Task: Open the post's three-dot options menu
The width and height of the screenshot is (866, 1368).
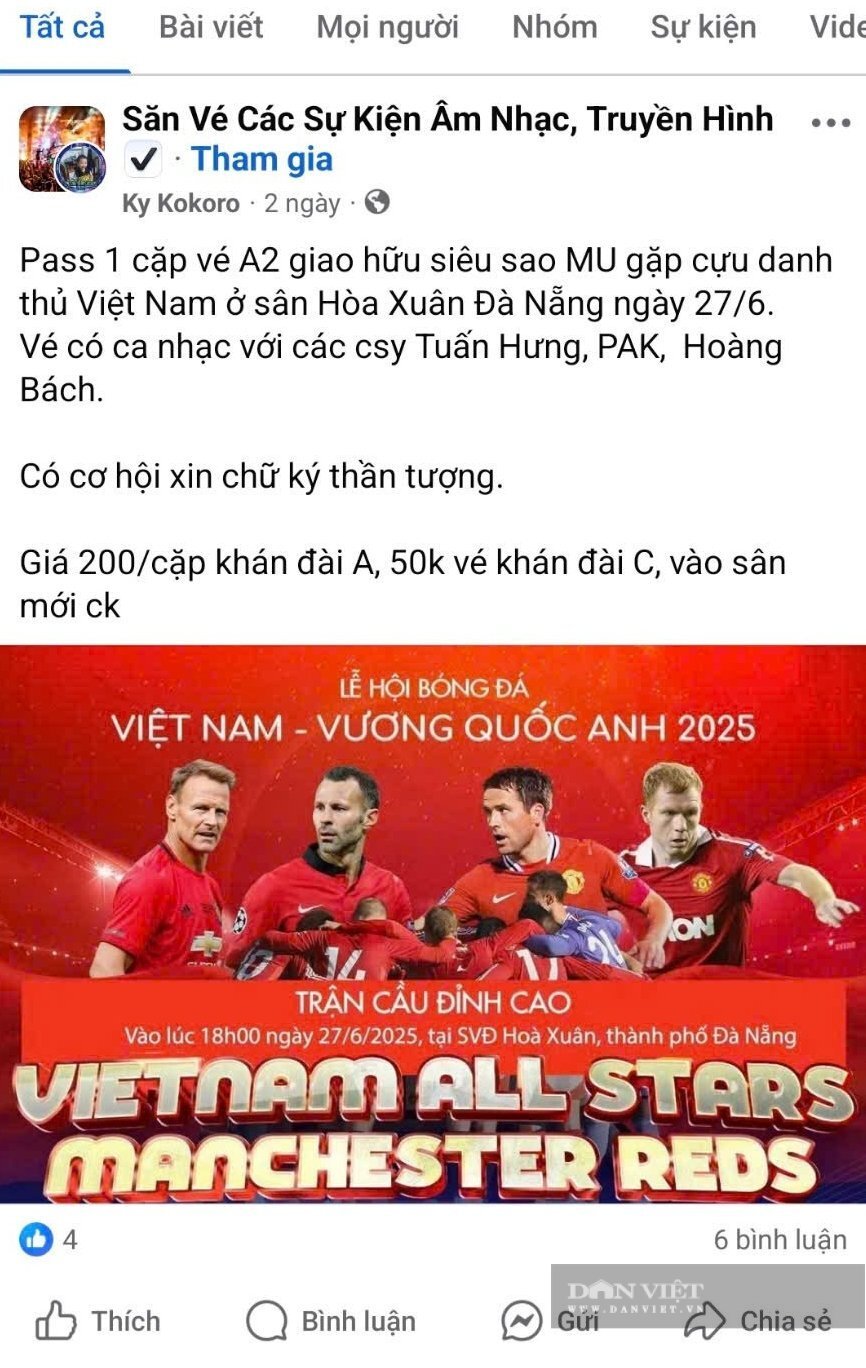Action: (829, 123)
